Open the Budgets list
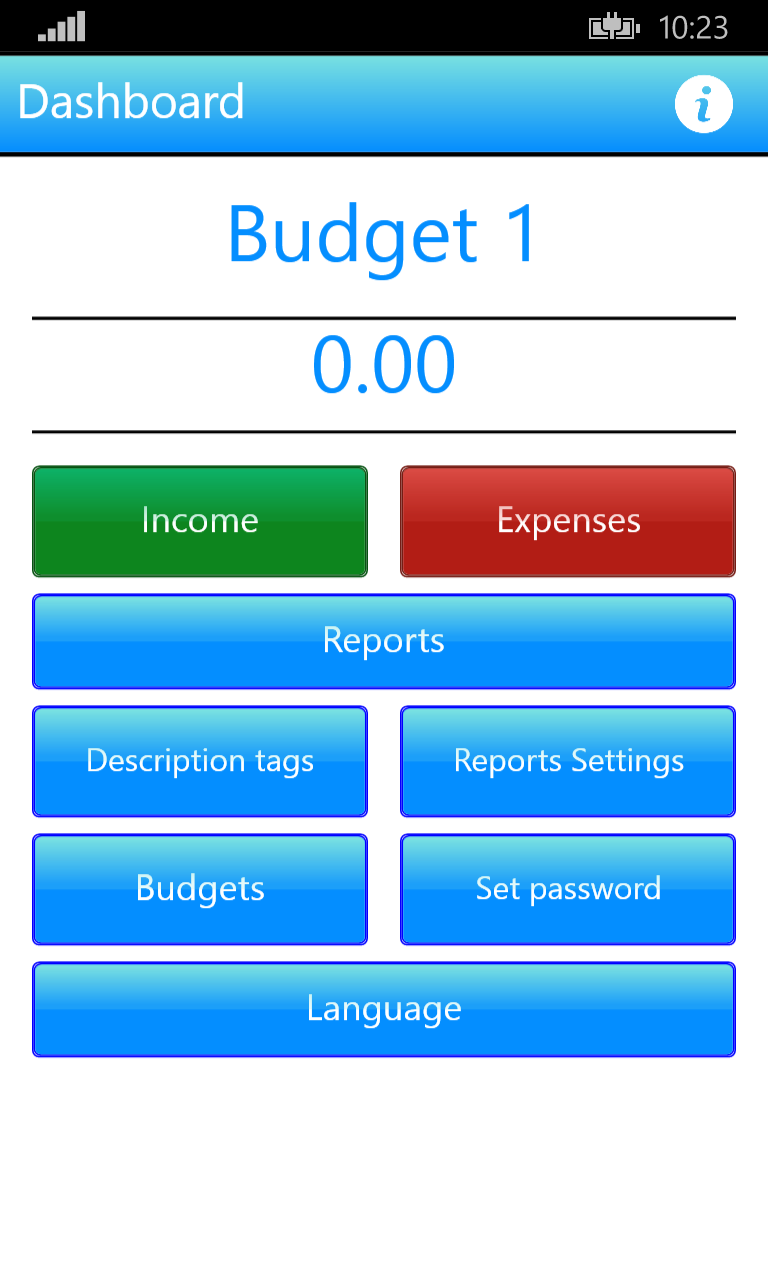The image size is (768, 1280). (x=200, y=889)
